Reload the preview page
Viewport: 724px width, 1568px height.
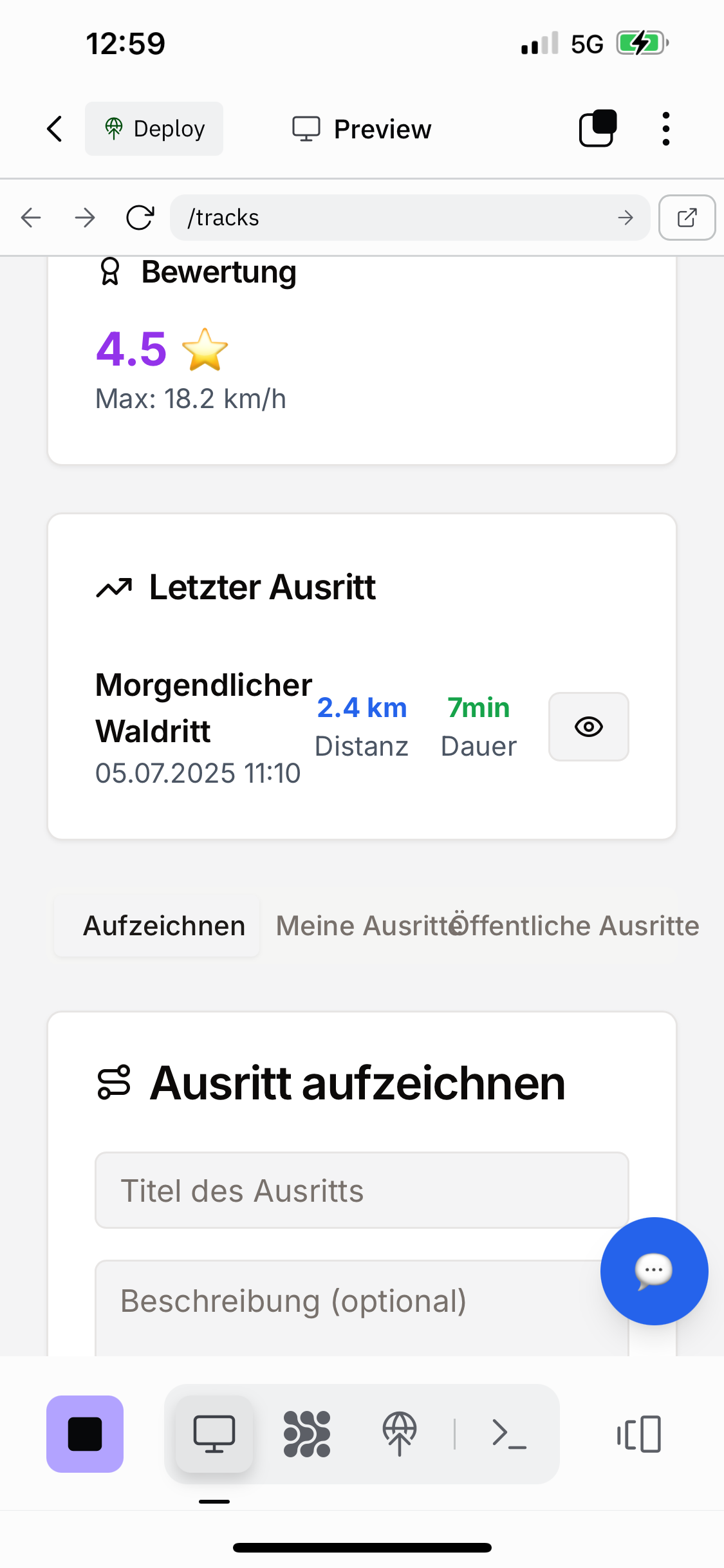tap(140, 218)
